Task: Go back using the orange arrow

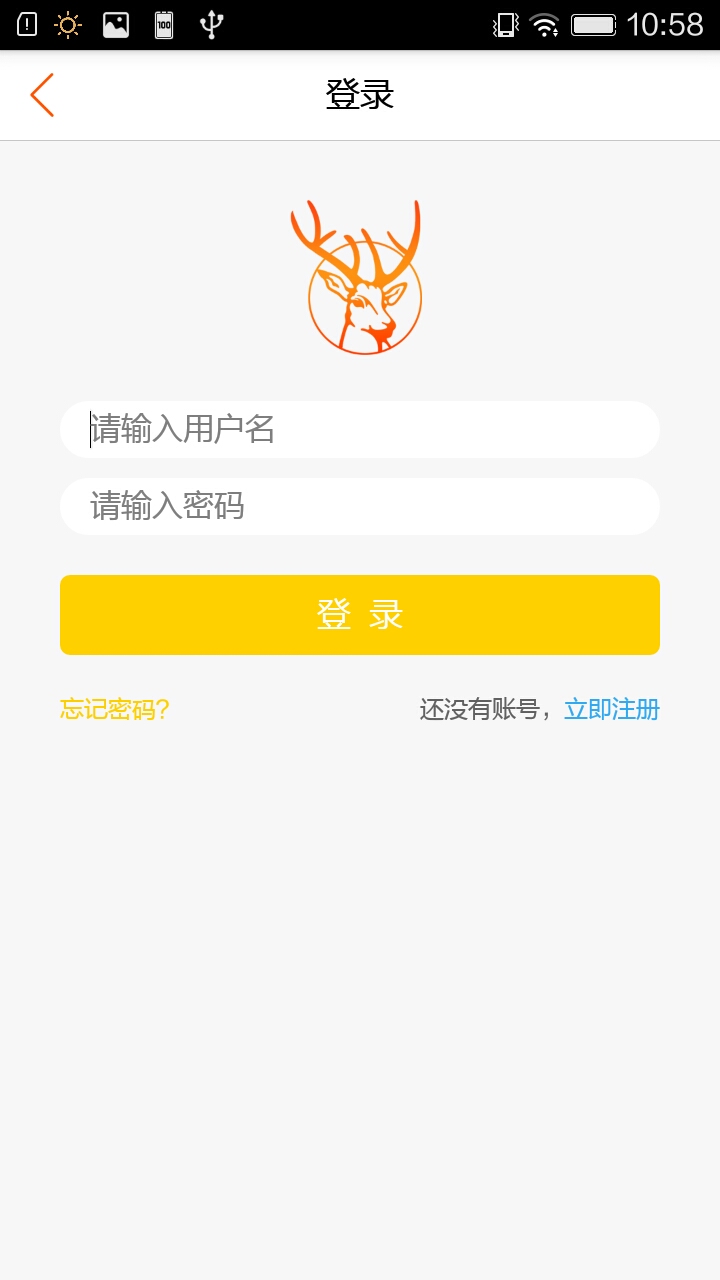Action: (x=42, y=95)
